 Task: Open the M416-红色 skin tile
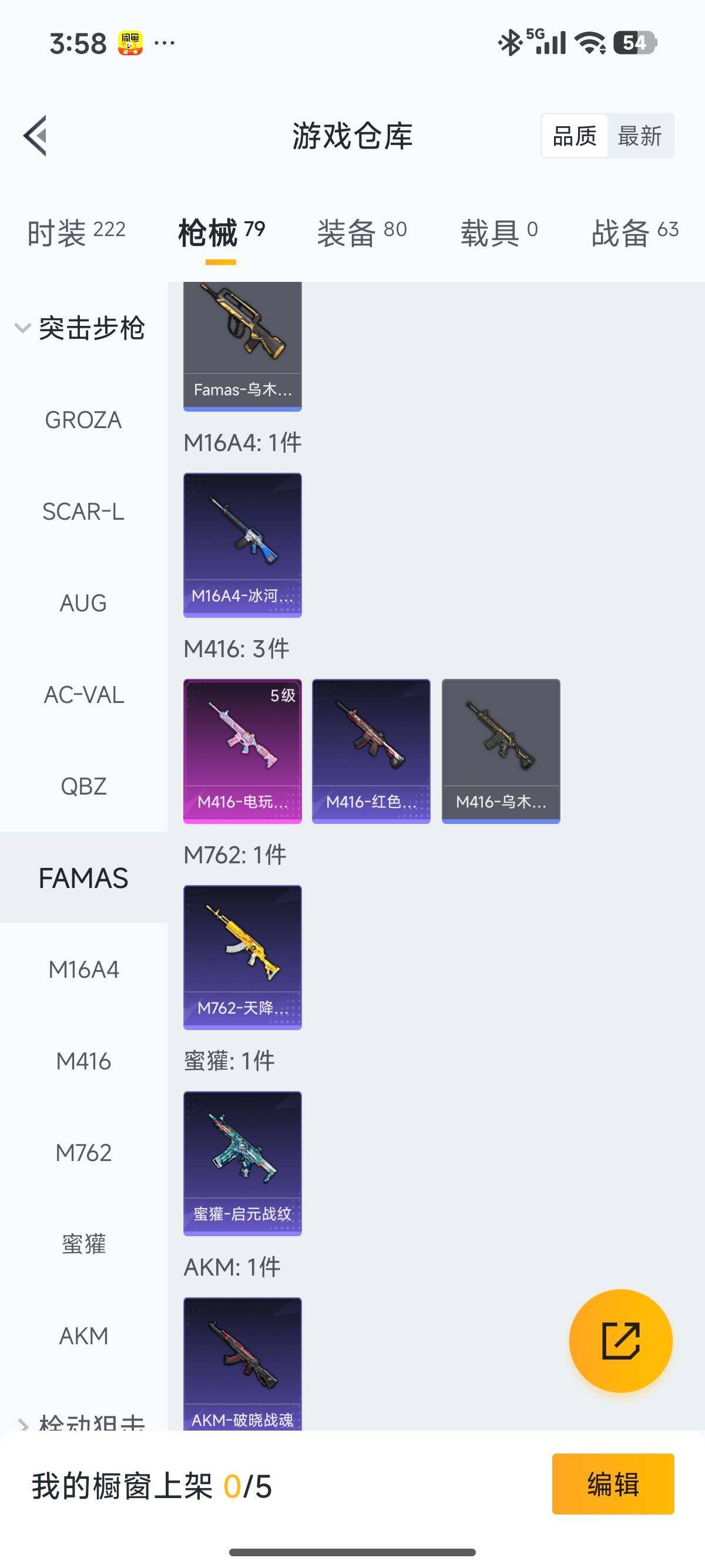[371, 751]
